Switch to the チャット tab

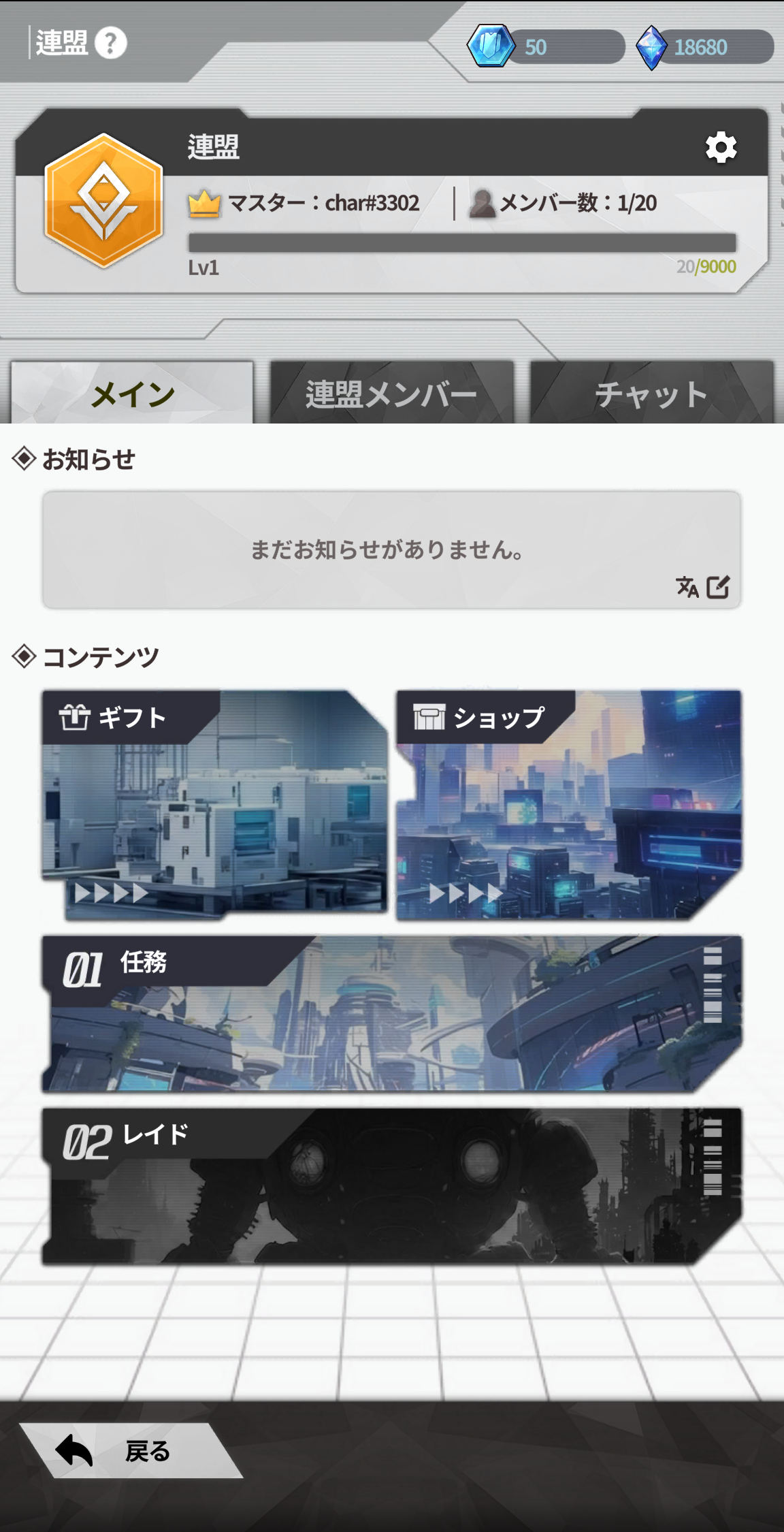tap(651, 393)
